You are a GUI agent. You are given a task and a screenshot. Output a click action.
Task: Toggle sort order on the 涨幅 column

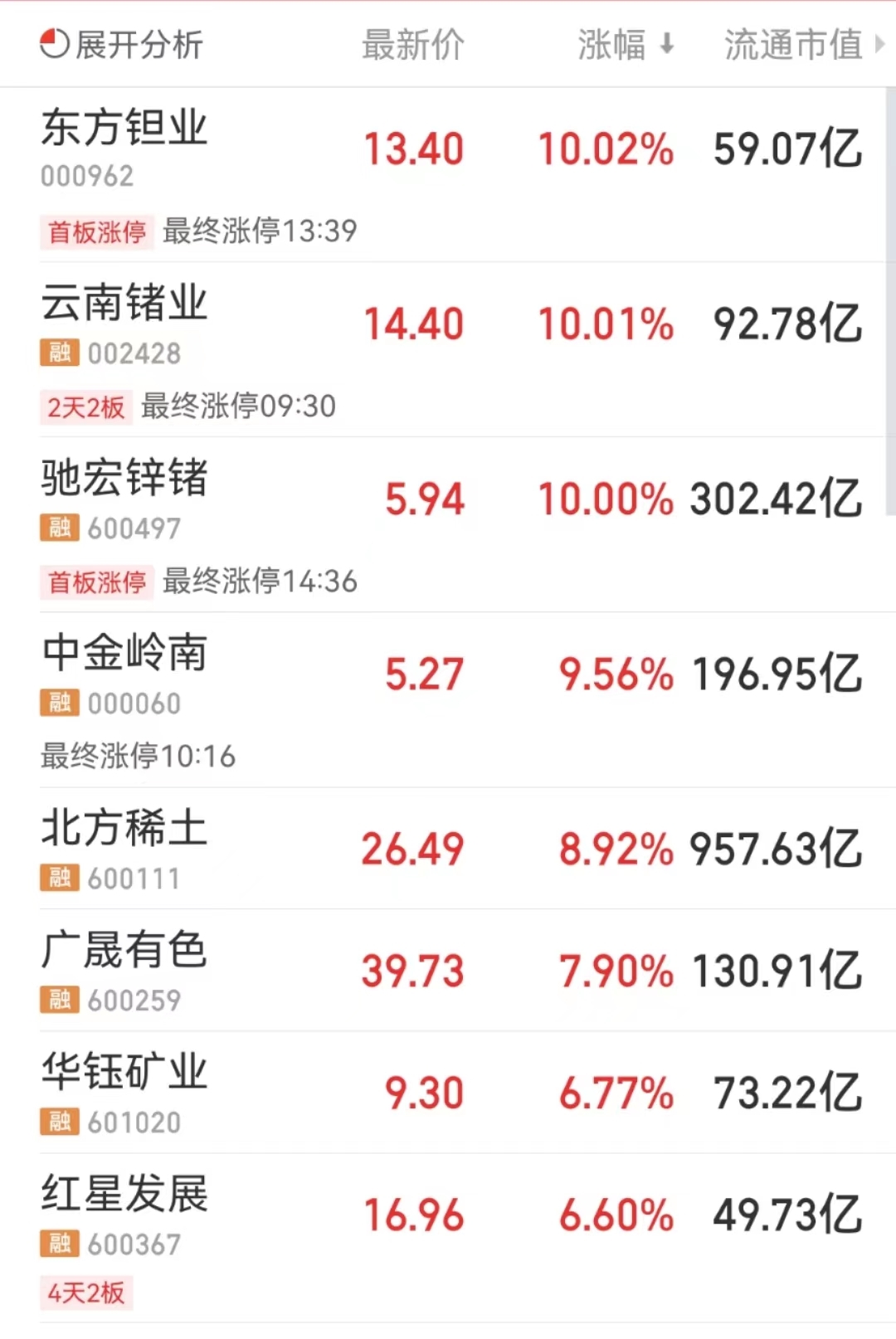614,43
